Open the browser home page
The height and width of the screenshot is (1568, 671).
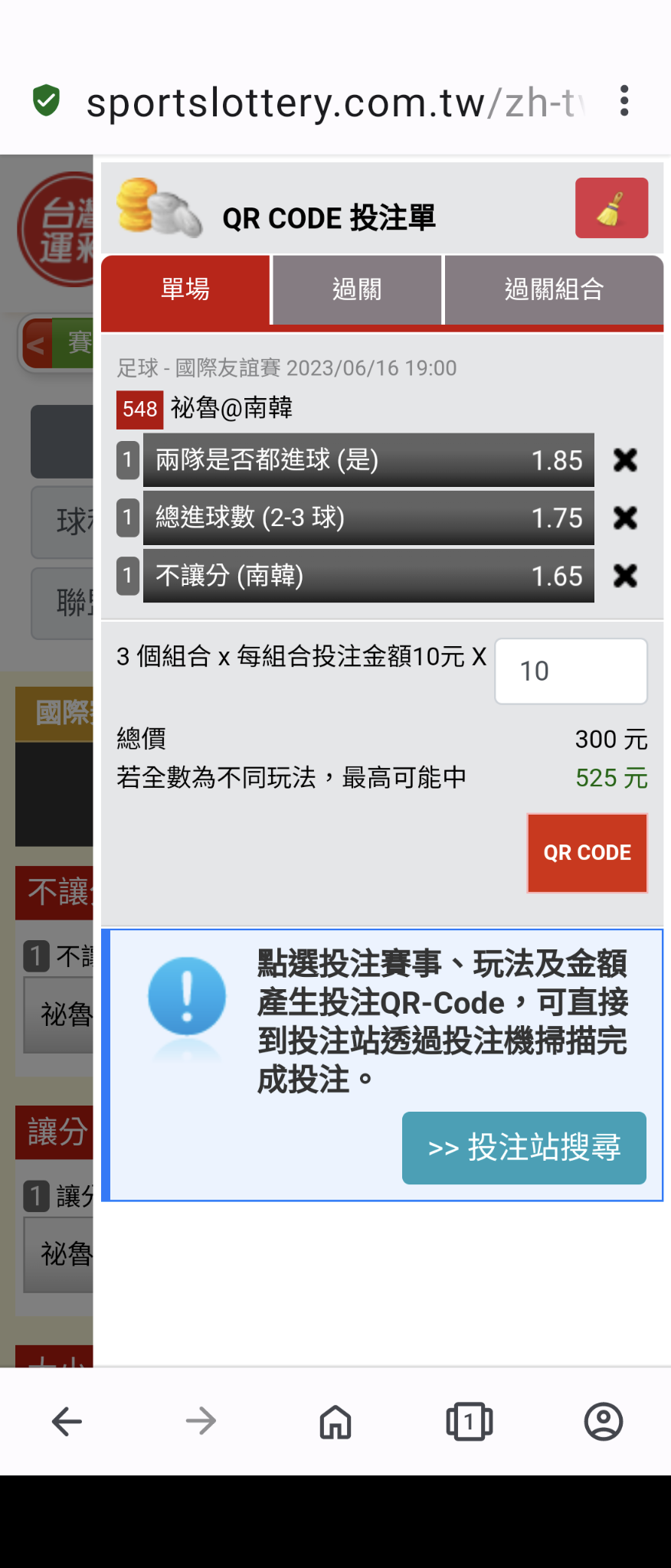click(335, 1422)
